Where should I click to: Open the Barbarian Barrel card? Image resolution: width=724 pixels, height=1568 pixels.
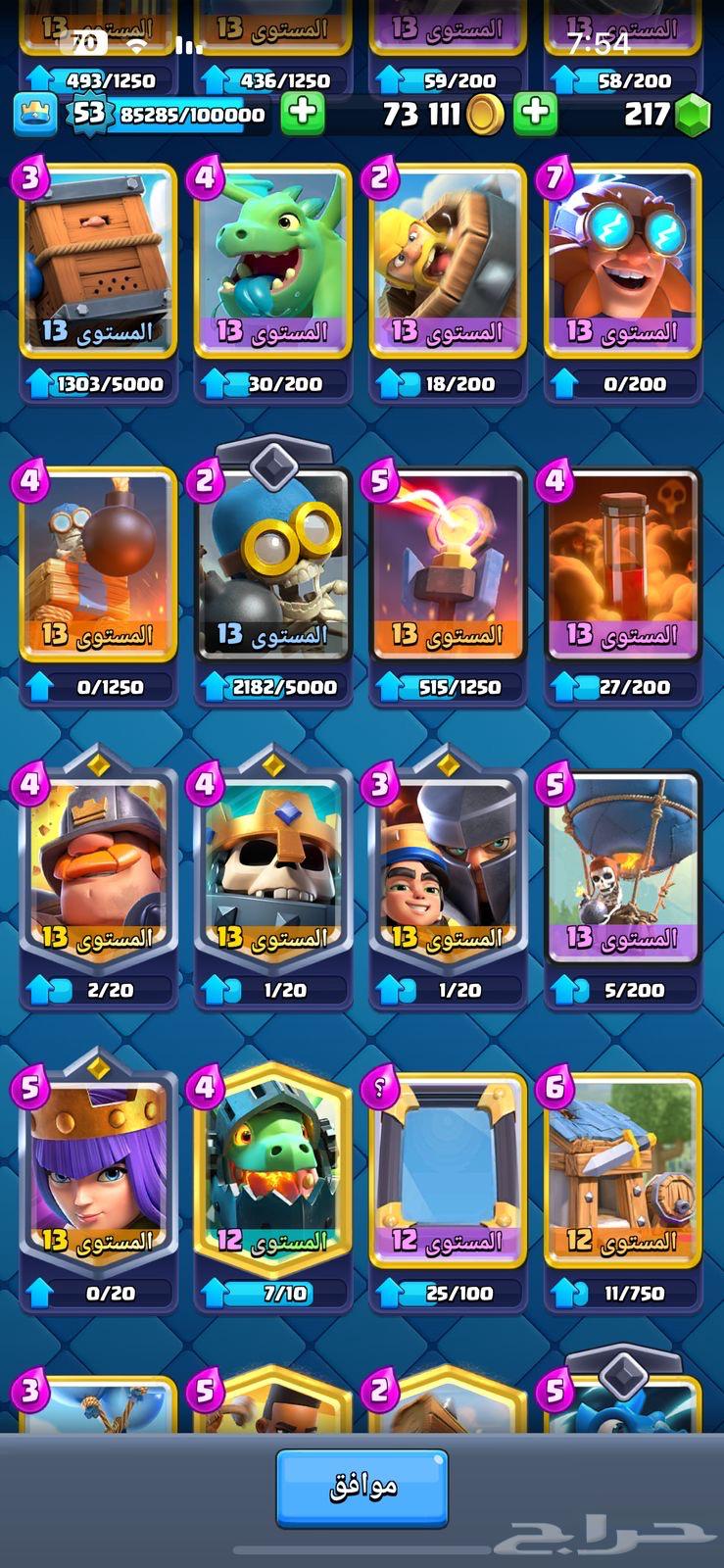coord(447,262)
